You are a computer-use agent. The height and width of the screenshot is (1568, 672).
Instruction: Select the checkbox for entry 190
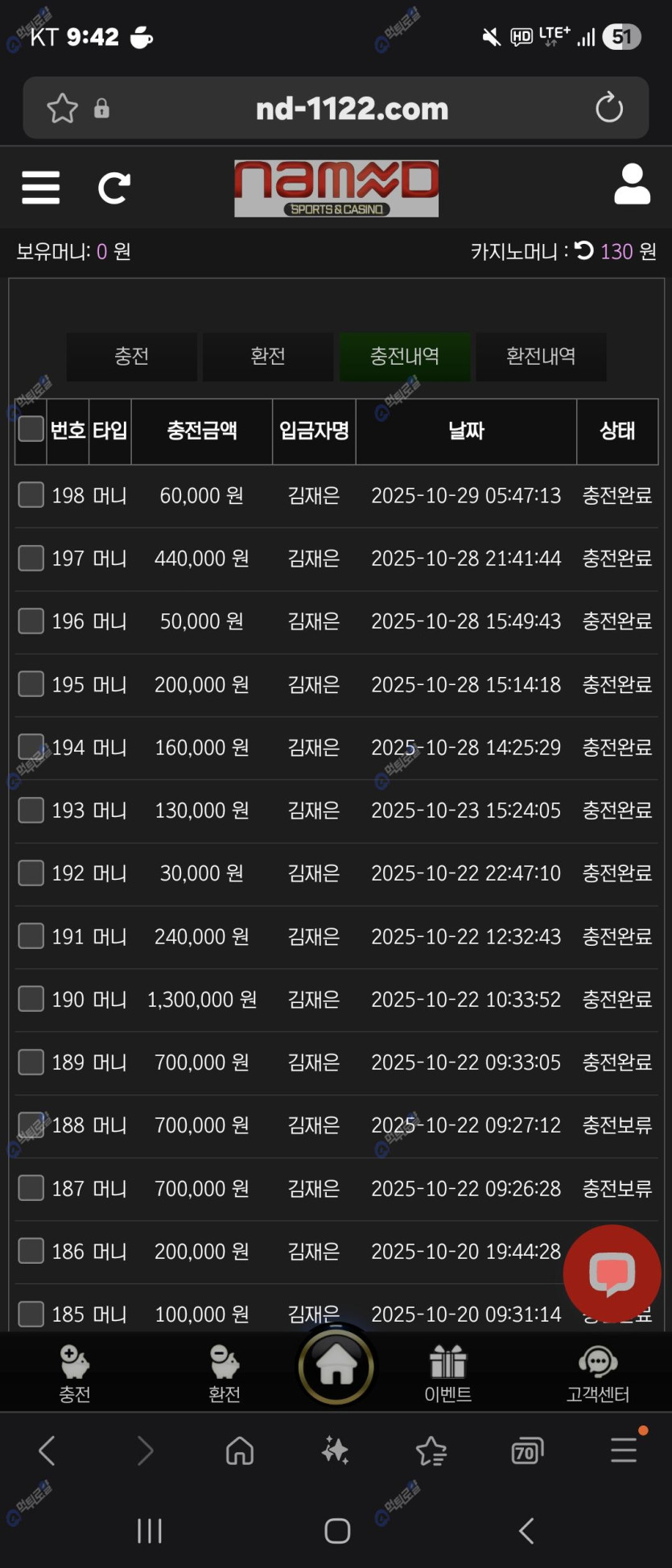pos(31,999)
